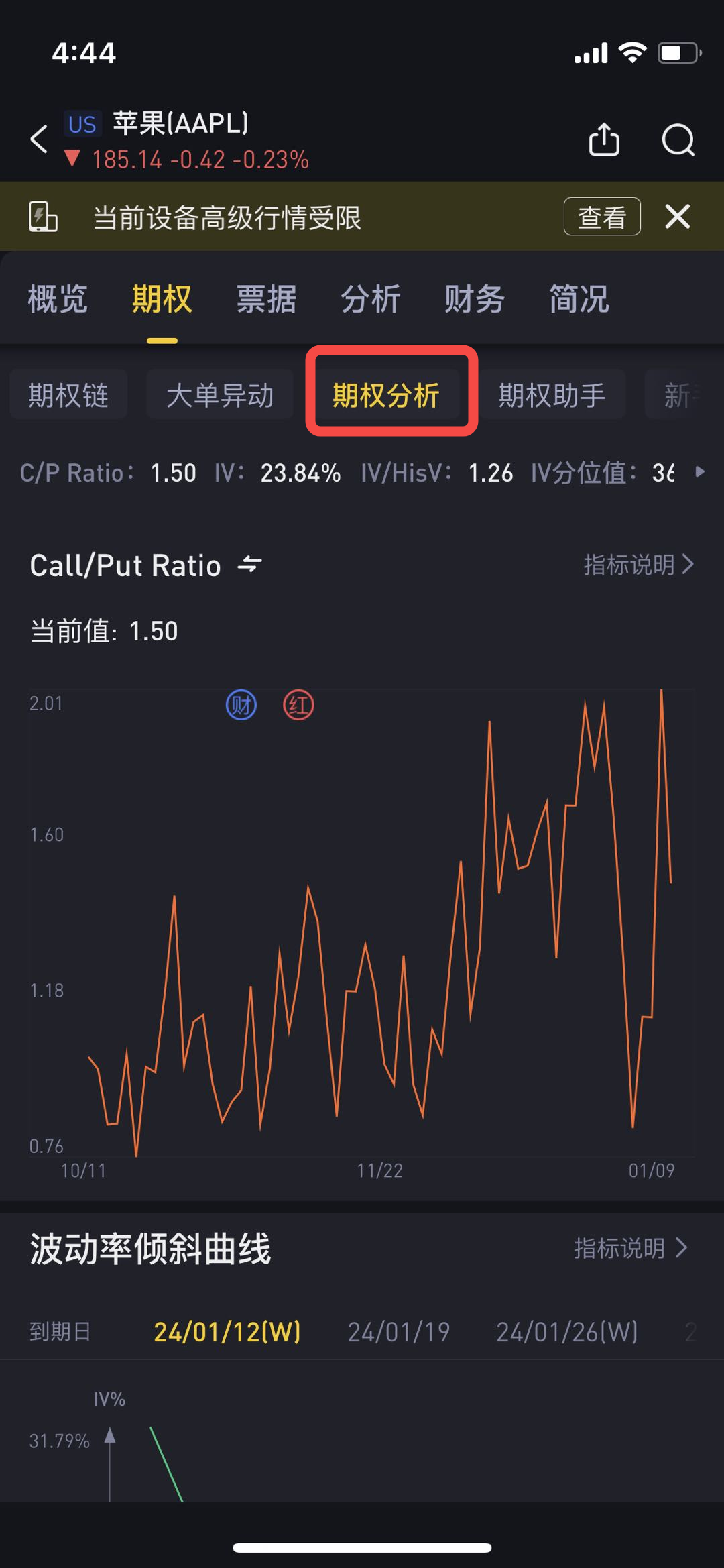
Task: Switch to the 概览 tab
Action: point(58,298)
